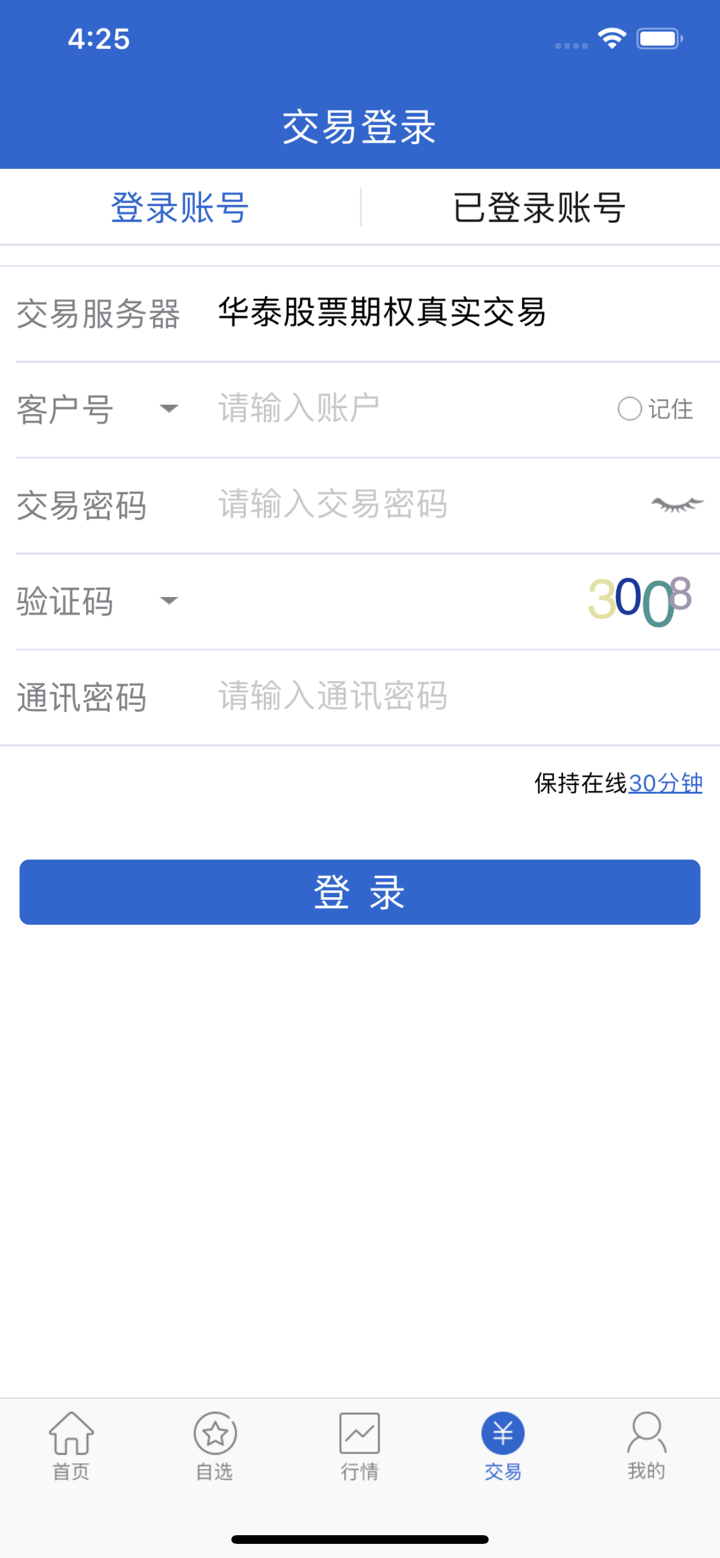Switch to the 已登录账号 tab

[x=539, y=208]
